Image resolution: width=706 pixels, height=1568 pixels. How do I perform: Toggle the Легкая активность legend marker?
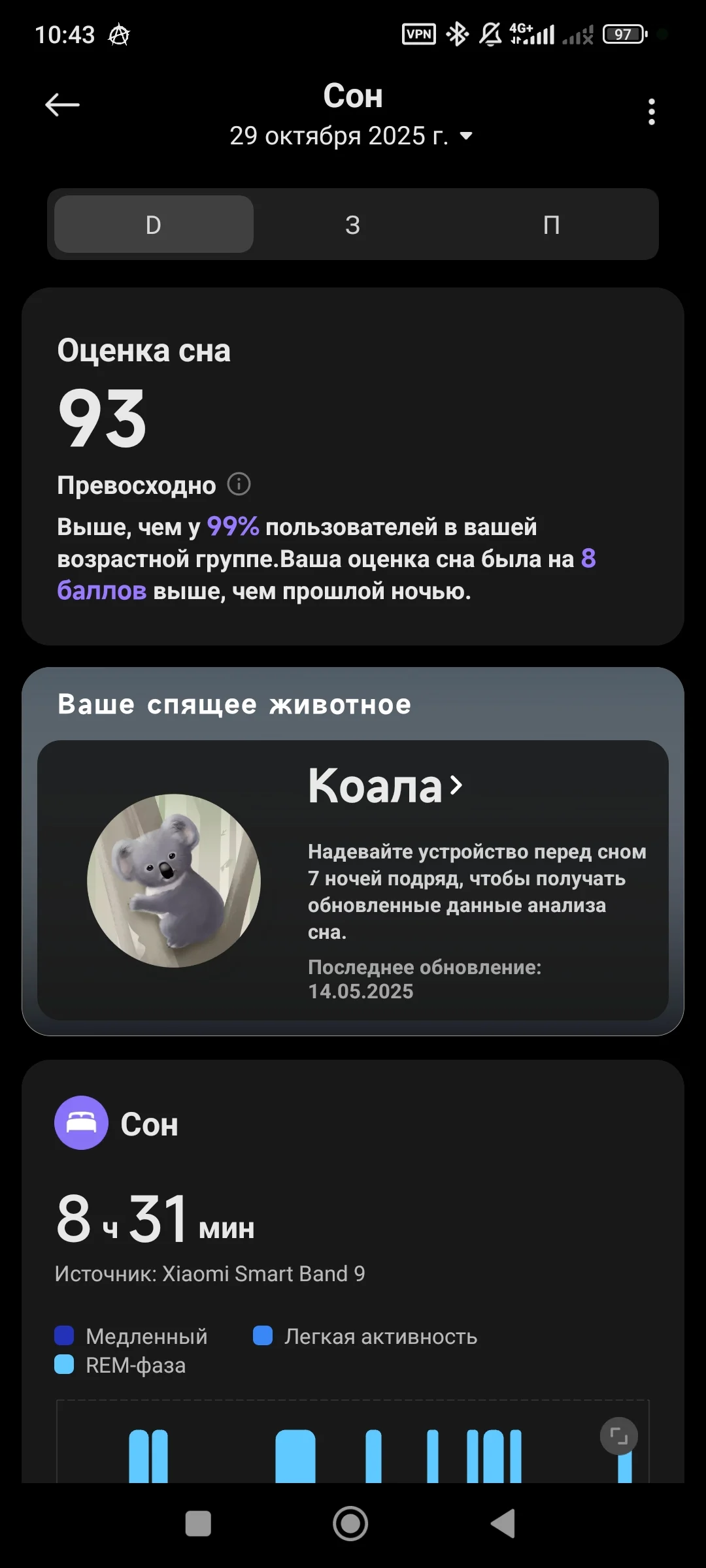coord(261,1335)
